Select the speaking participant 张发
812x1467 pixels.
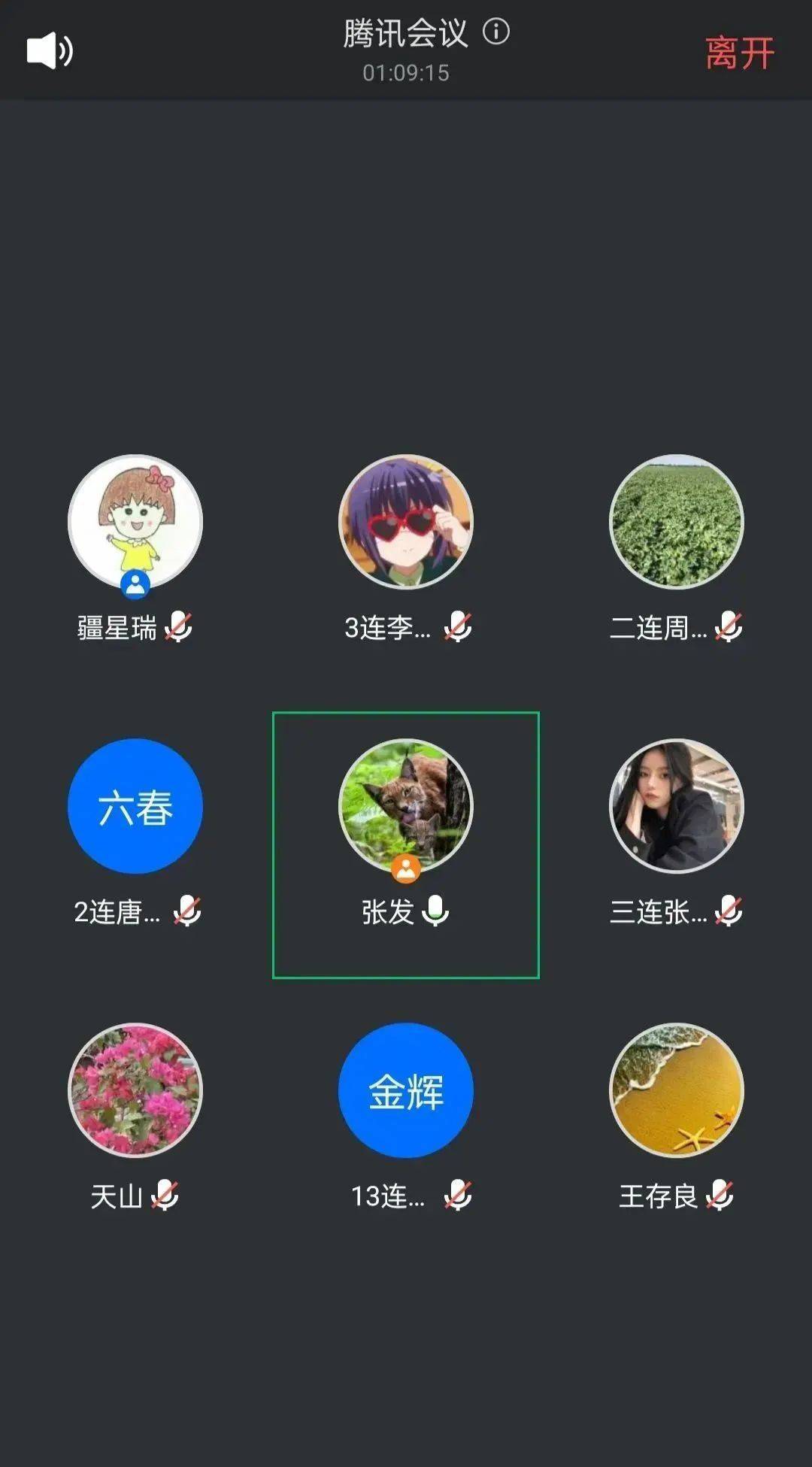pyautogui.click(x=406, y=806)
